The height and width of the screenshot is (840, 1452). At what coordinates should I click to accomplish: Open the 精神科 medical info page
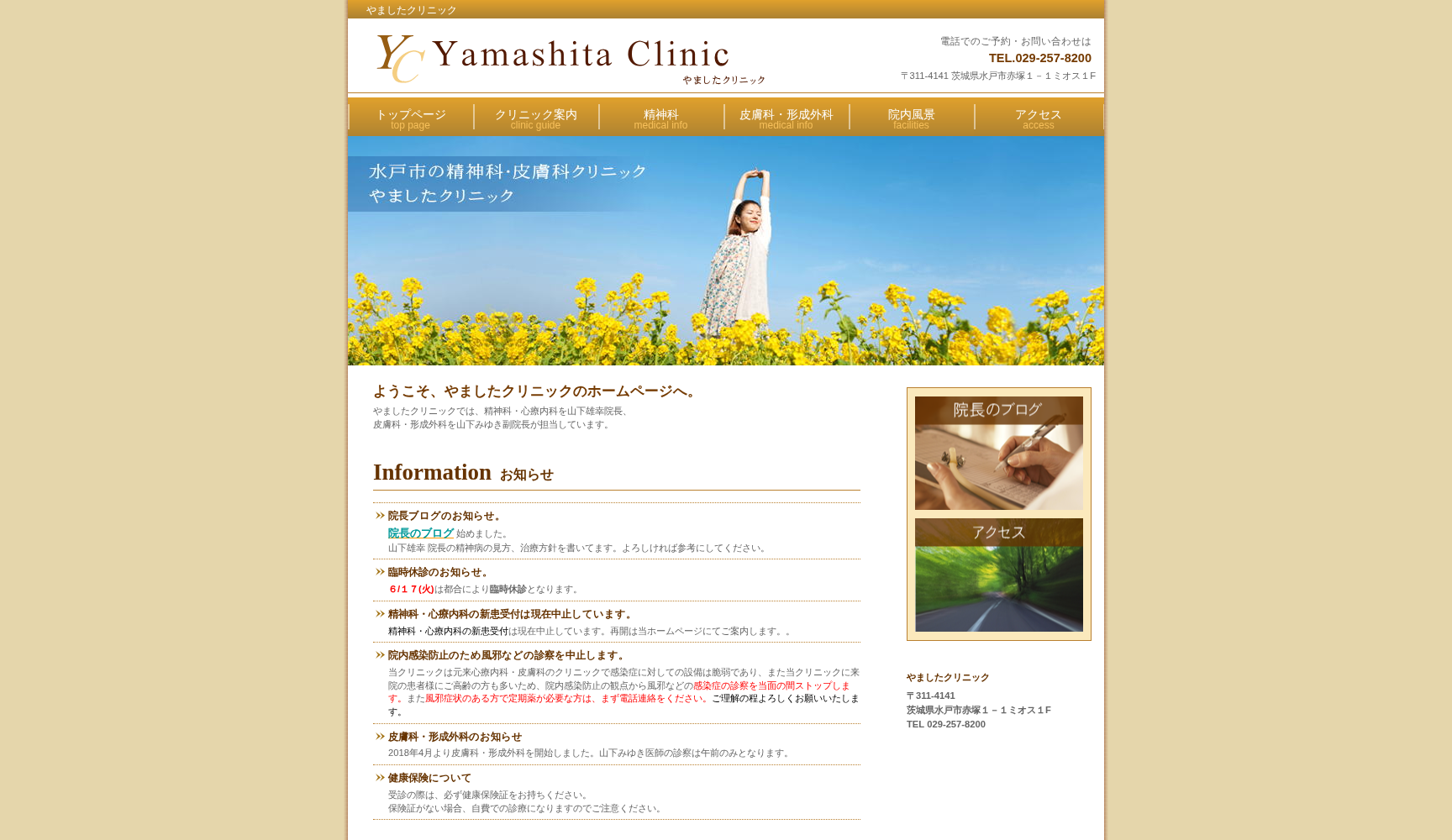tap(661, 118)
